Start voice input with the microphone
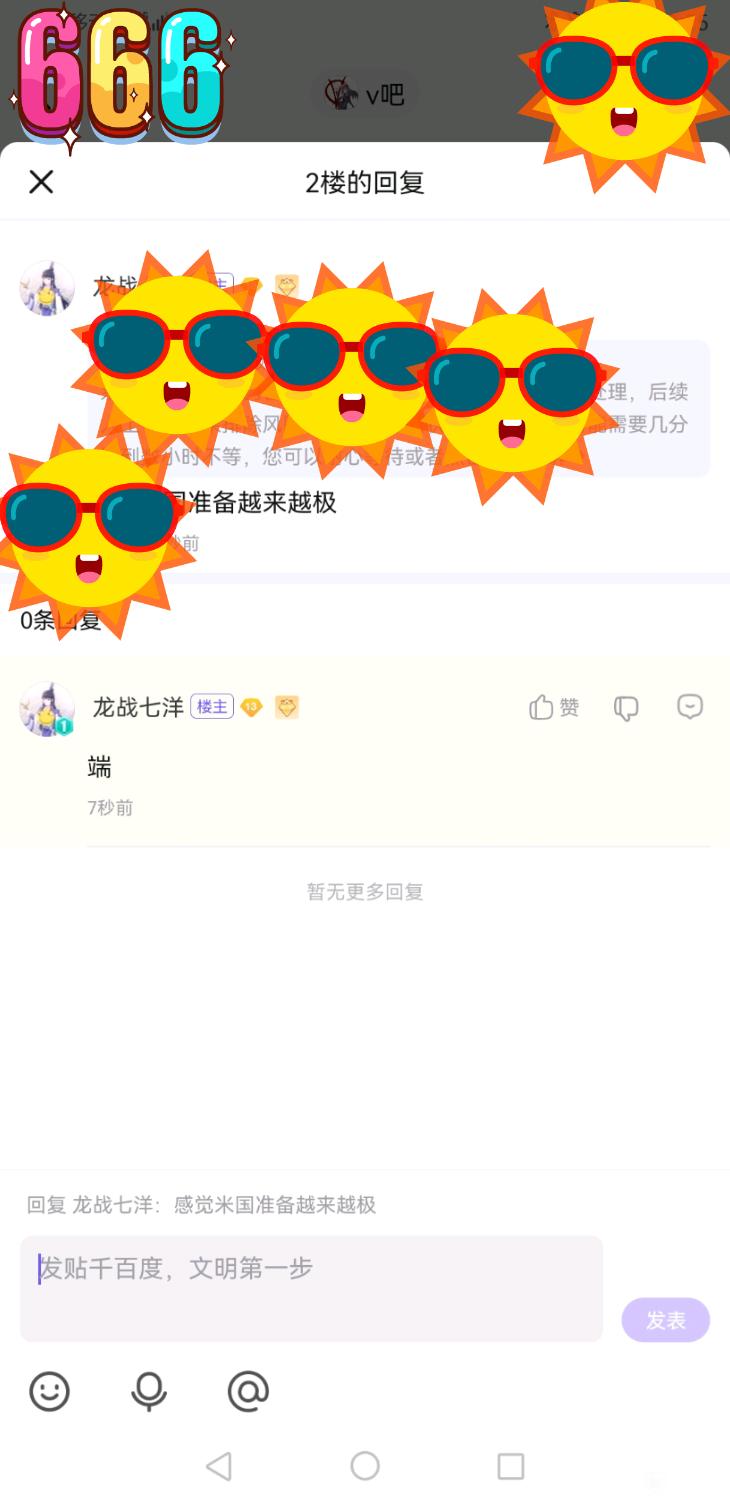The height and width of the screenshot is (1502, 730). point(149,1391)
